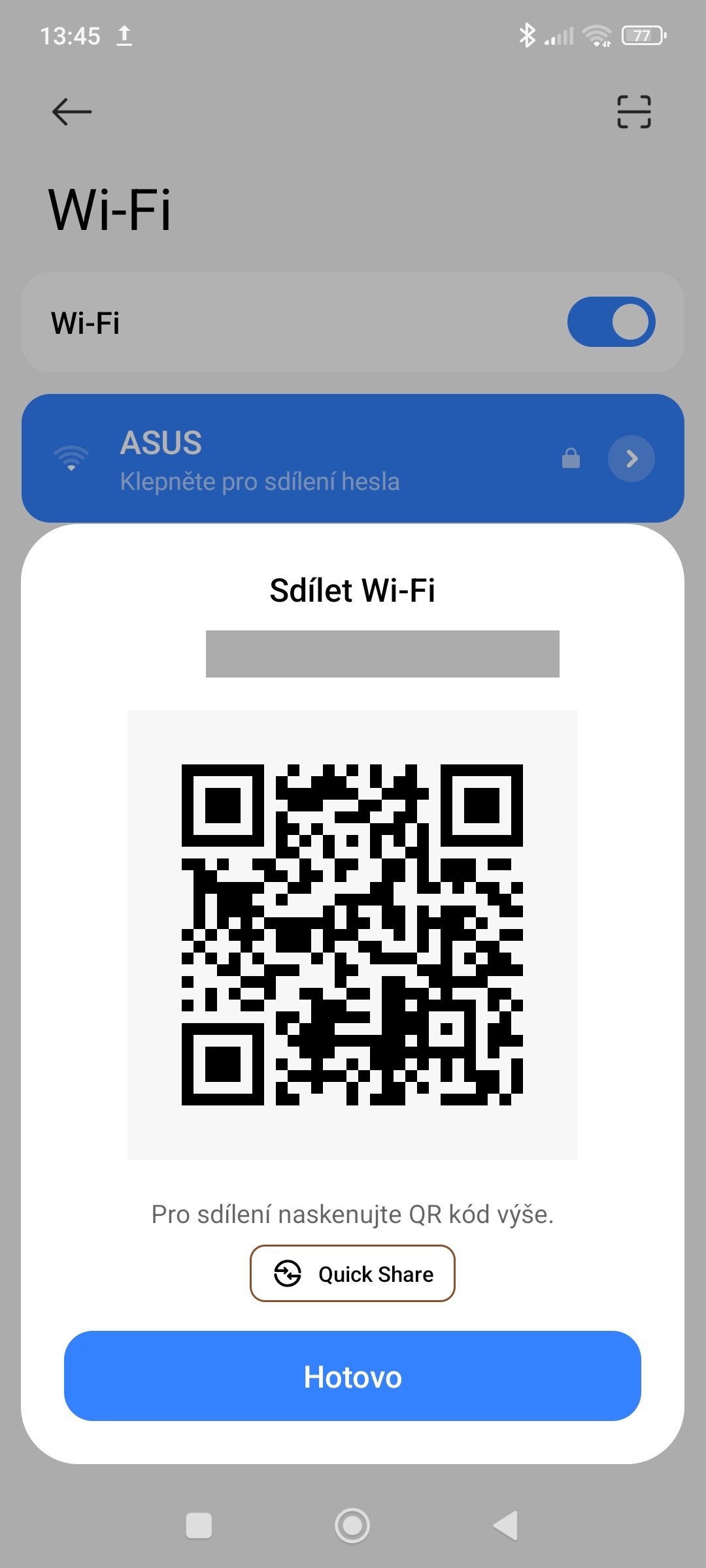This screenshot has height=1568, width=706.
Task: Open the recent apps view
Action: 199,1526
